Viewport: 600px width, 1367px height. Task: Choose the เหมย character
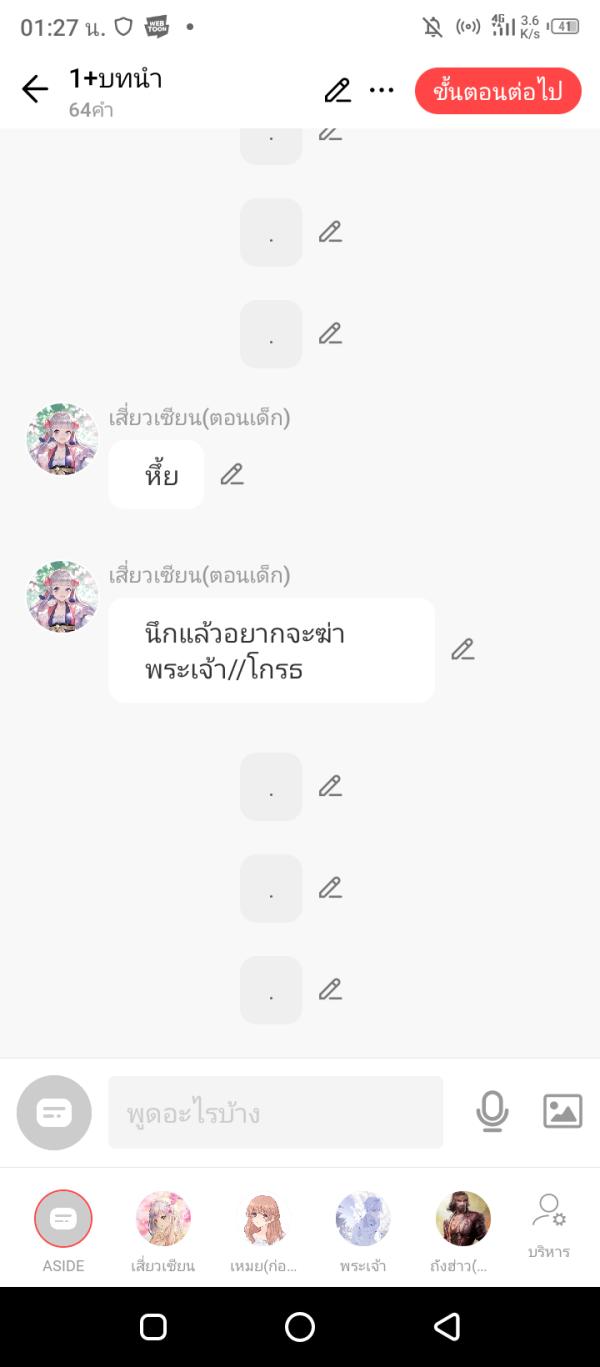[x=264, y=1219]
